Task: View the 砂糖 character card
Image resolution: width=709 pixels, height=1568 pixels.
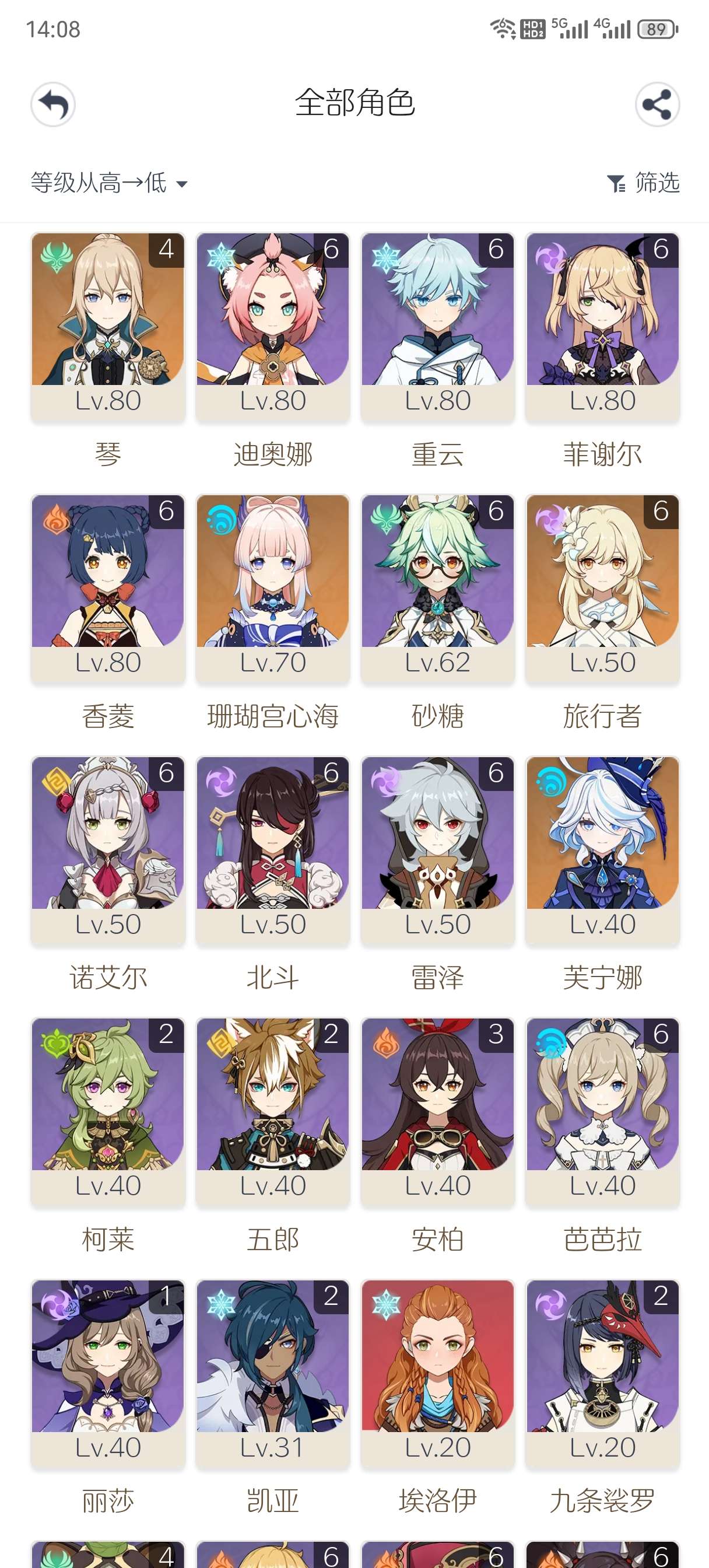Action: tap(437, 588)
